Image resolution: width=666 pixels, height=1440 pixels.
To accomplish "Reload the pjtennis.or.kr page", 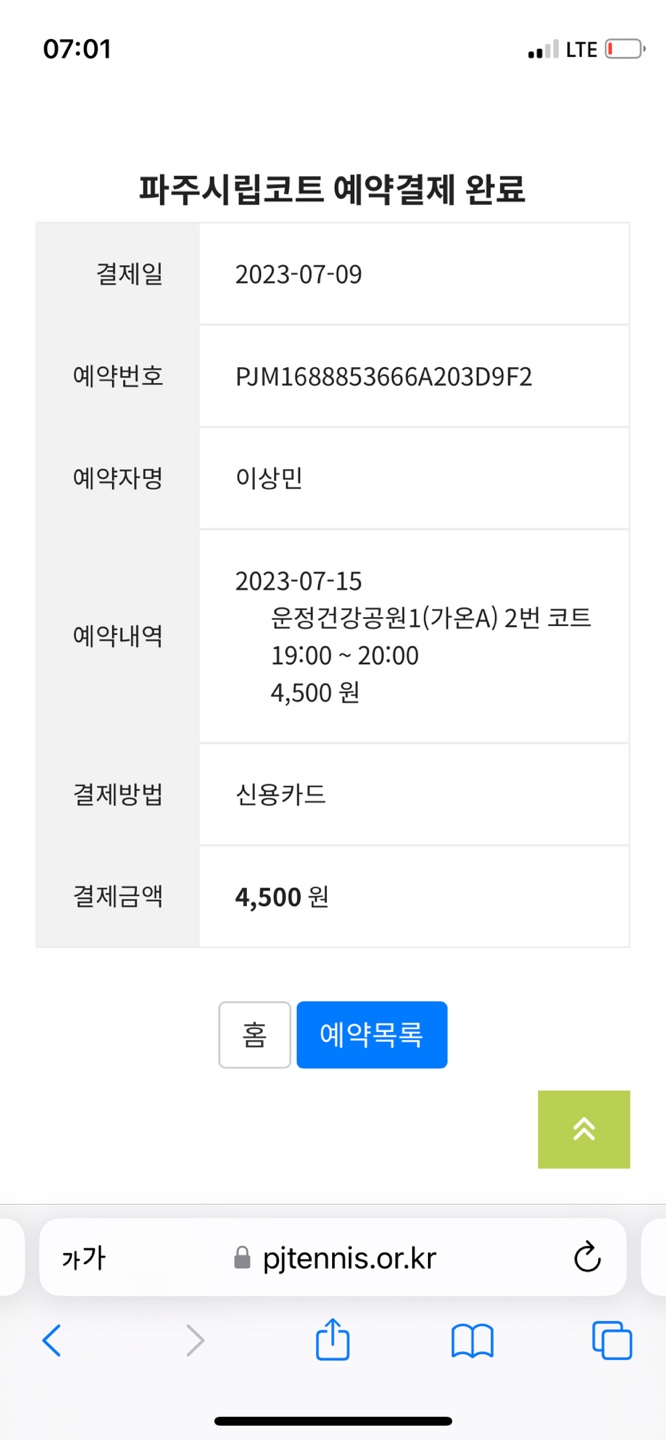I will click(587, 1257).
